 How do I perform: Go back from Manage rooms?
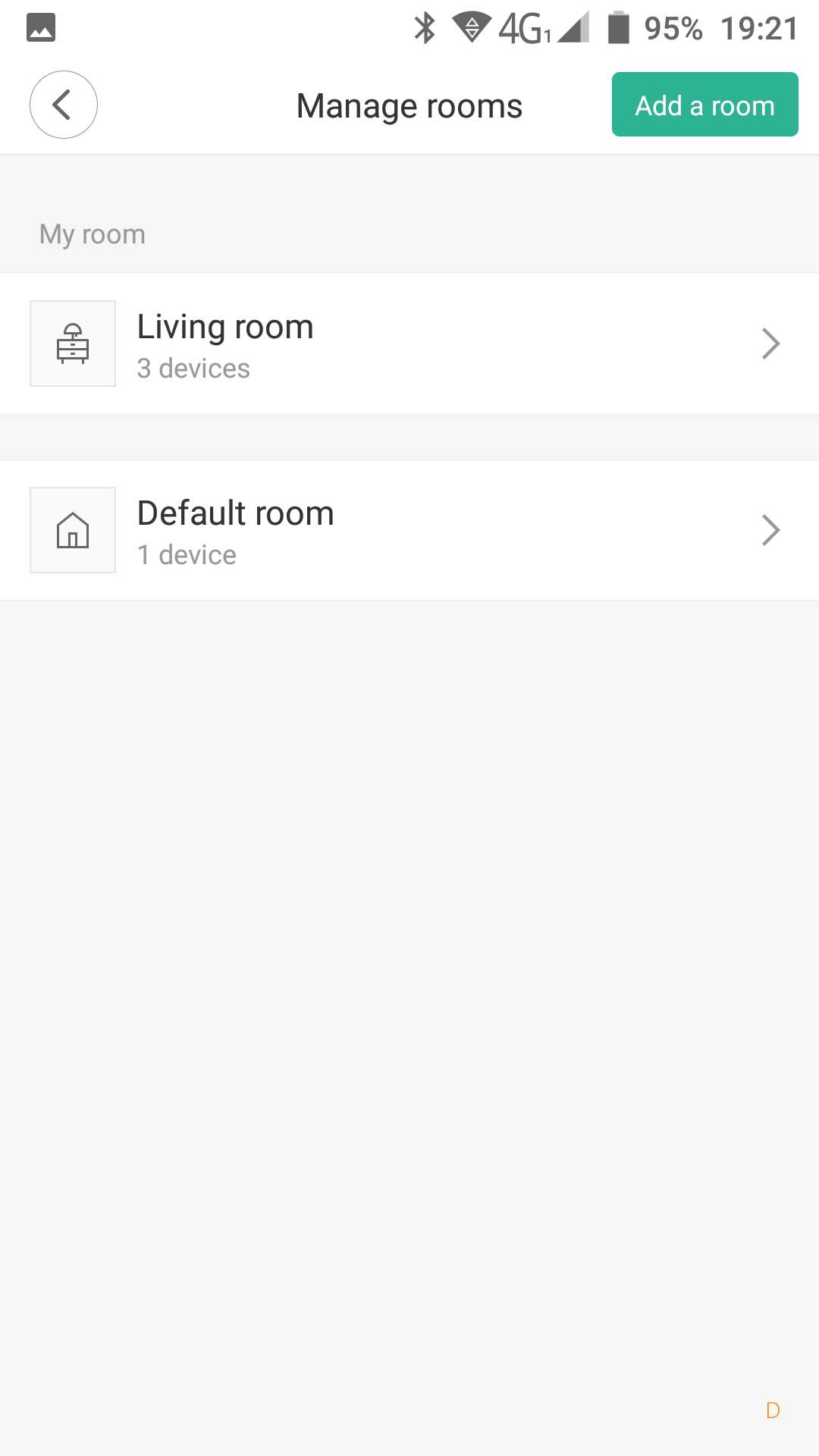click(64, 105)
